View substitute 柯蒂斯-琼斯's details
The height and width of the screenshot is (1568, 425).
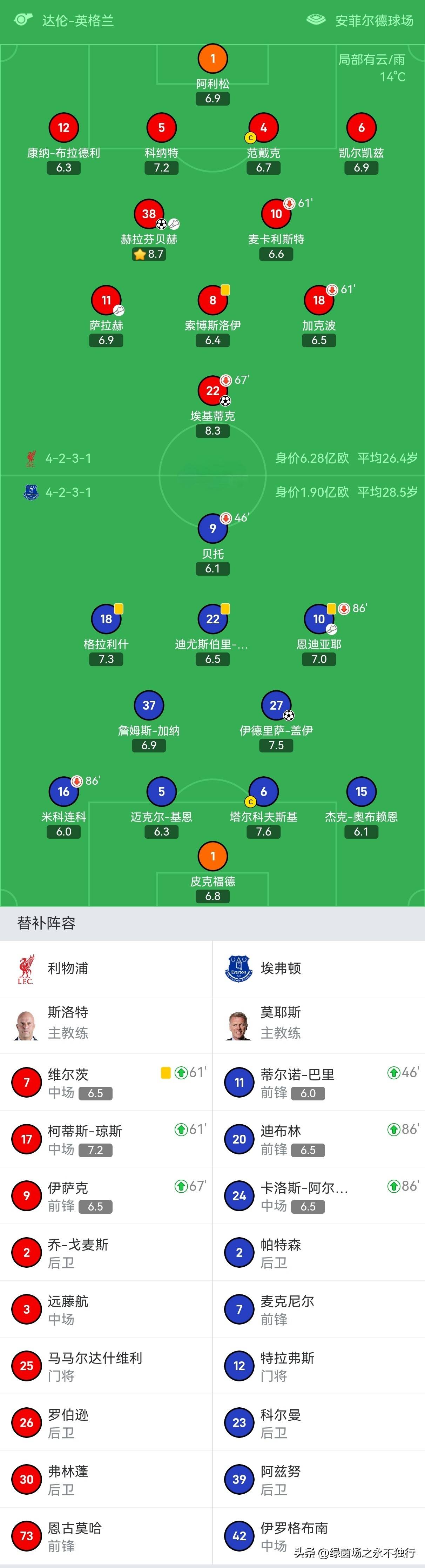coord(106,1139)
